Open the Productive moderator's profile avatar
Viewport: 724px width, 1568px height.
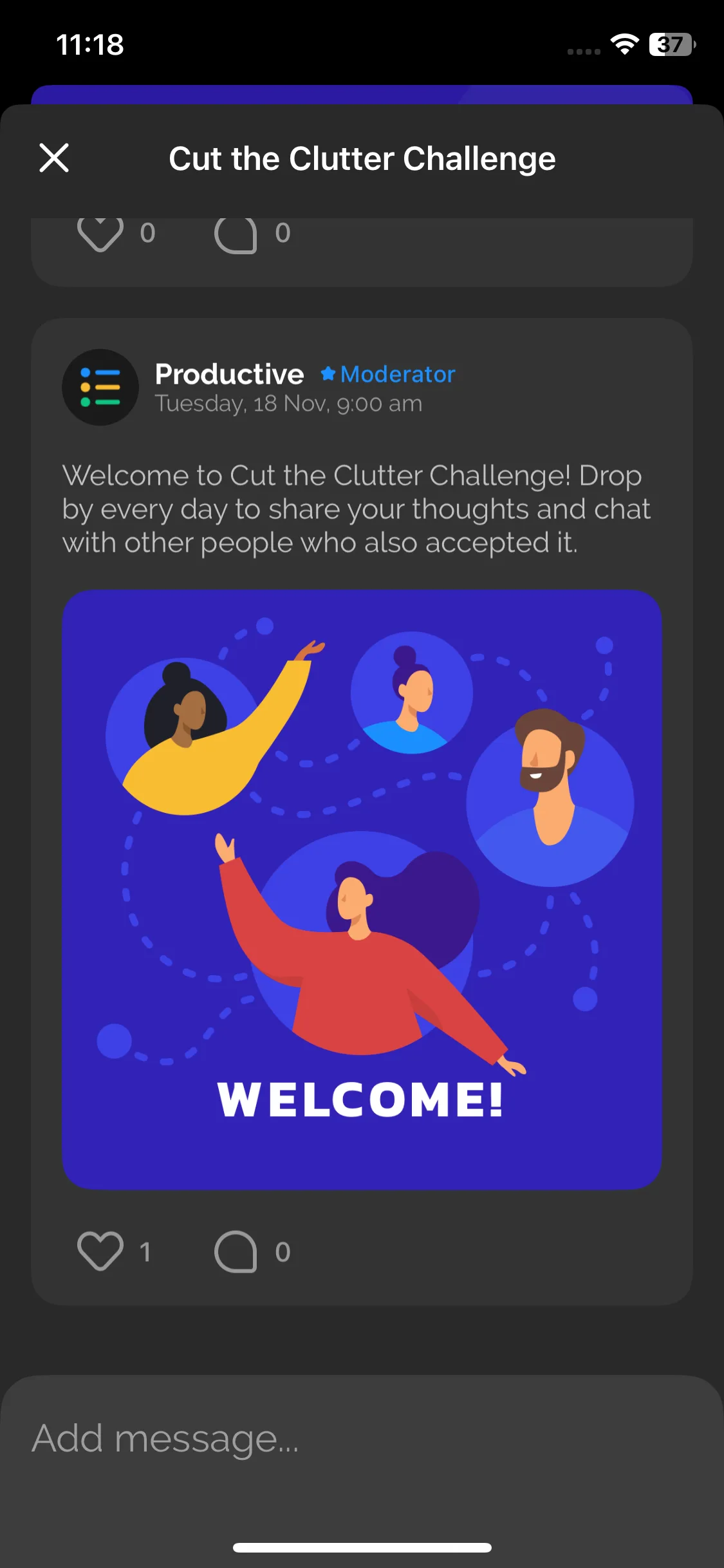click(x=100, y=387)
